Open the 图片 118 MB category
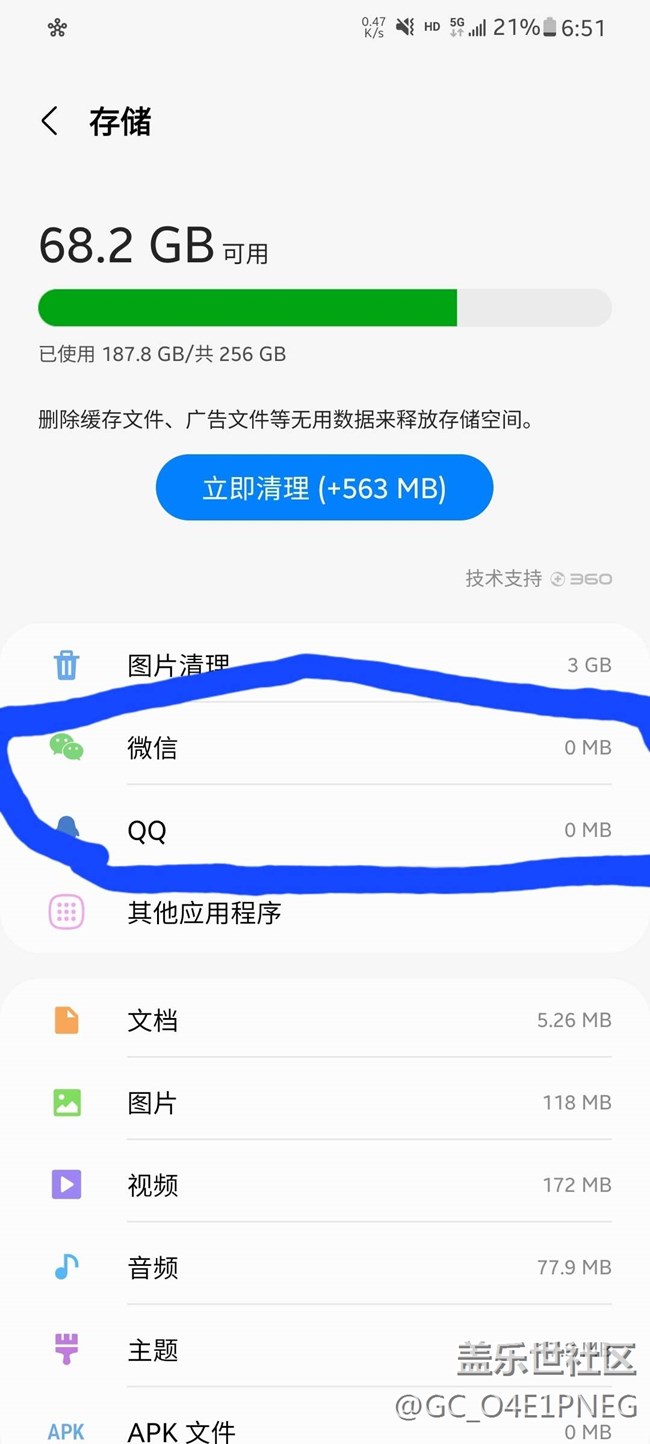This screenshot has width=650, height=1444. 325,1102
